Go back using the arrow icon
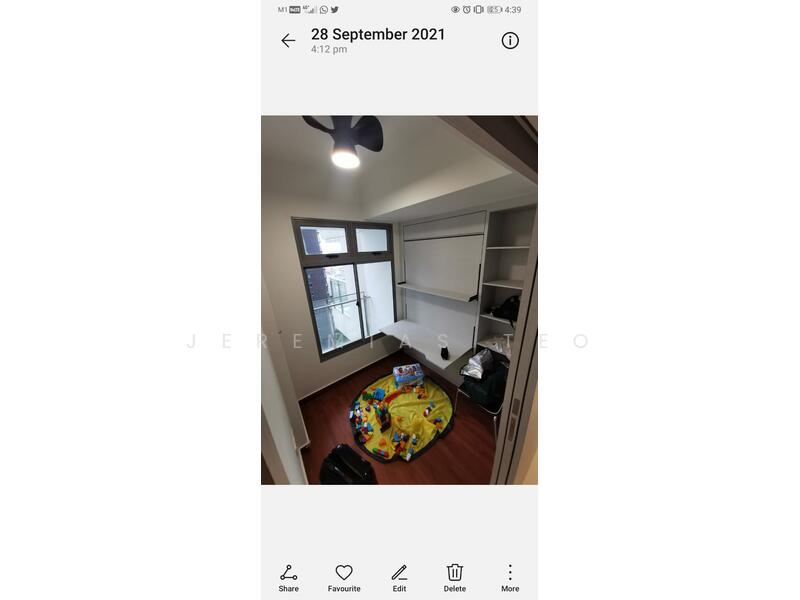This screenshot has width=800, height=600. (288, 41)
